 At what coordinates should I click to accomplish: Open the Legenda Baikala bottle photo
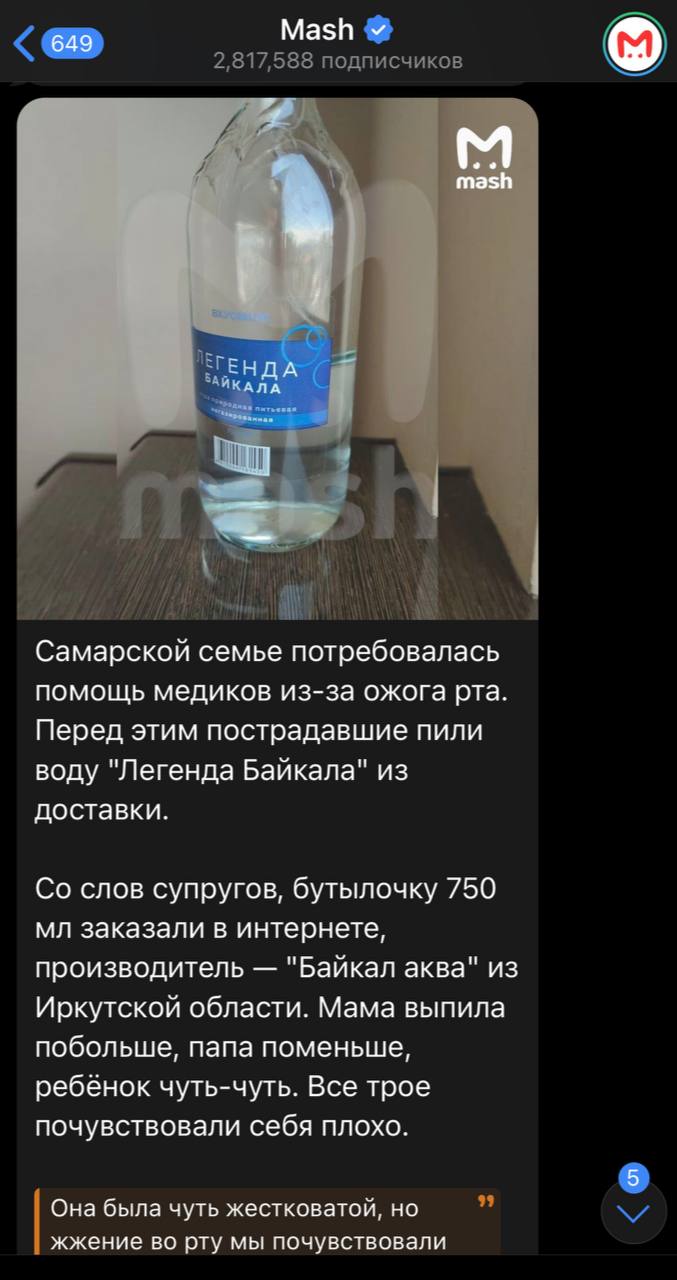click(x=277, y=358)
